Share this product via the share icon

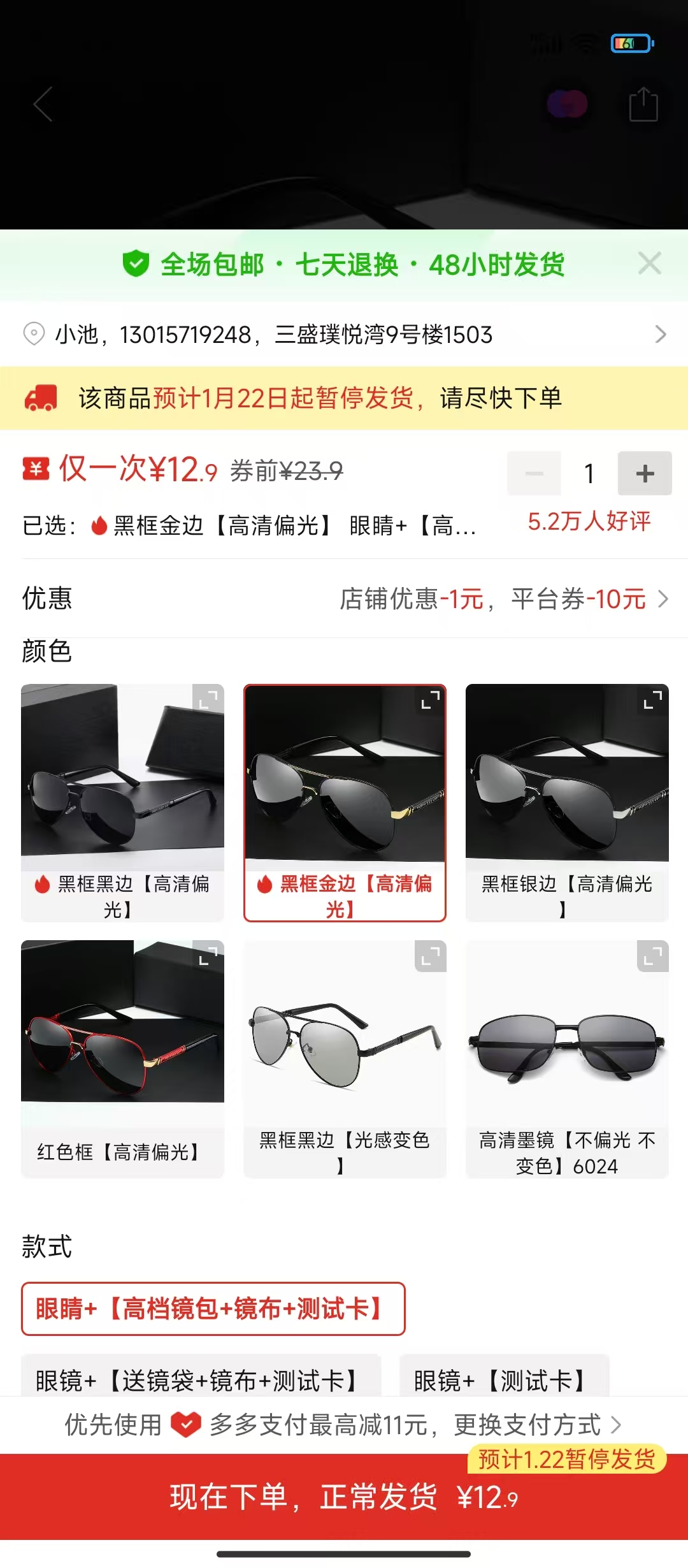643,104
